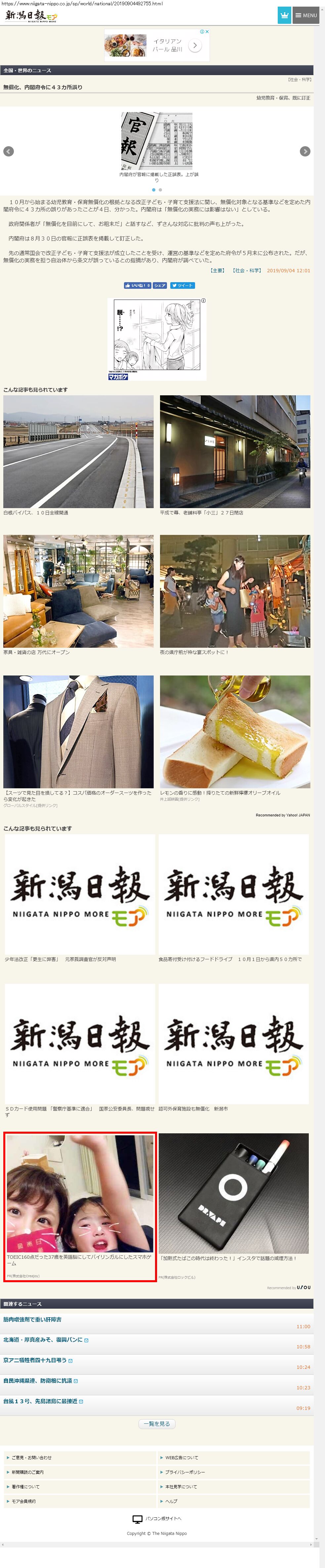Go to the previous slideshow image

click(x=9, y=152)
